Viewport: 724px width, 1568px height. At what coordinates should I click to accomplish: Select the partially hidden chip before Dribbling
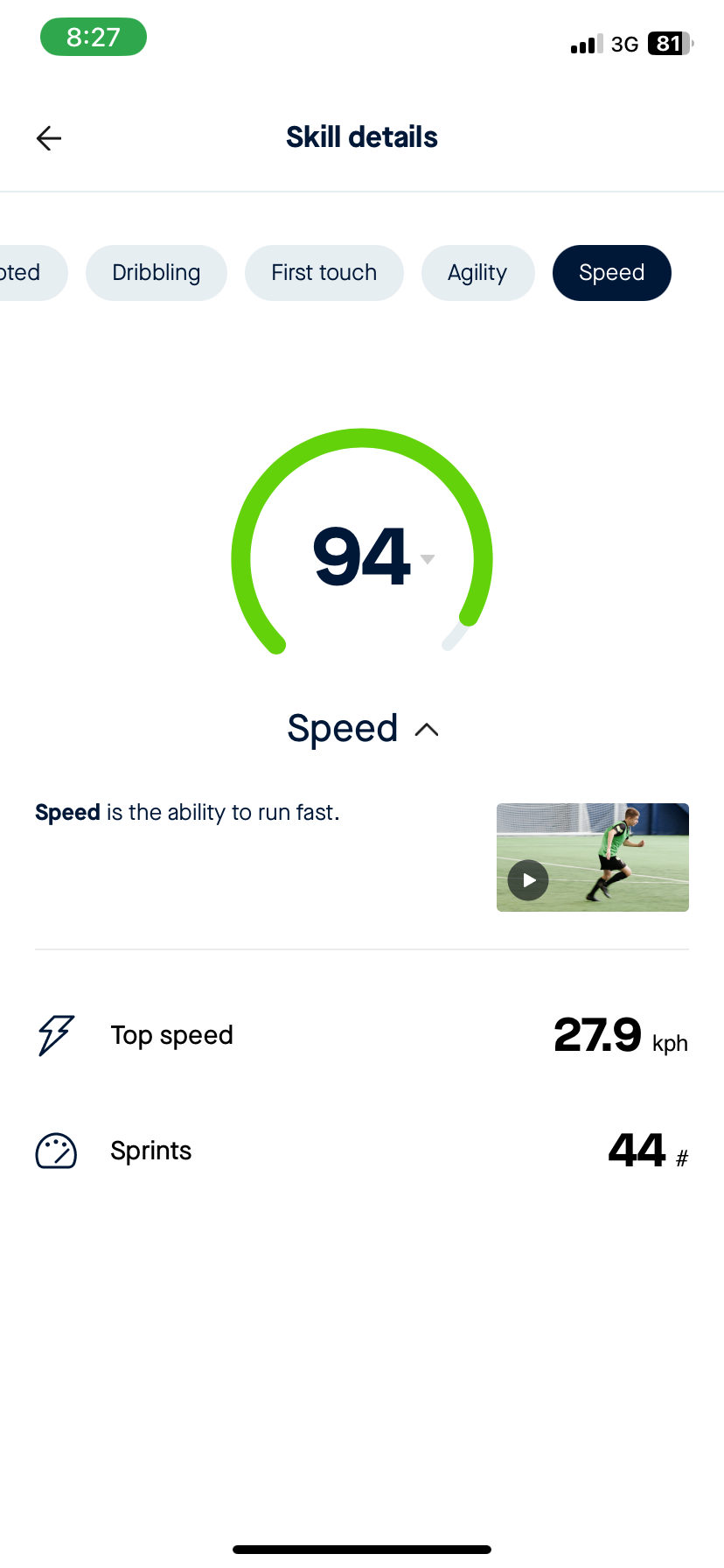(24, 273)
